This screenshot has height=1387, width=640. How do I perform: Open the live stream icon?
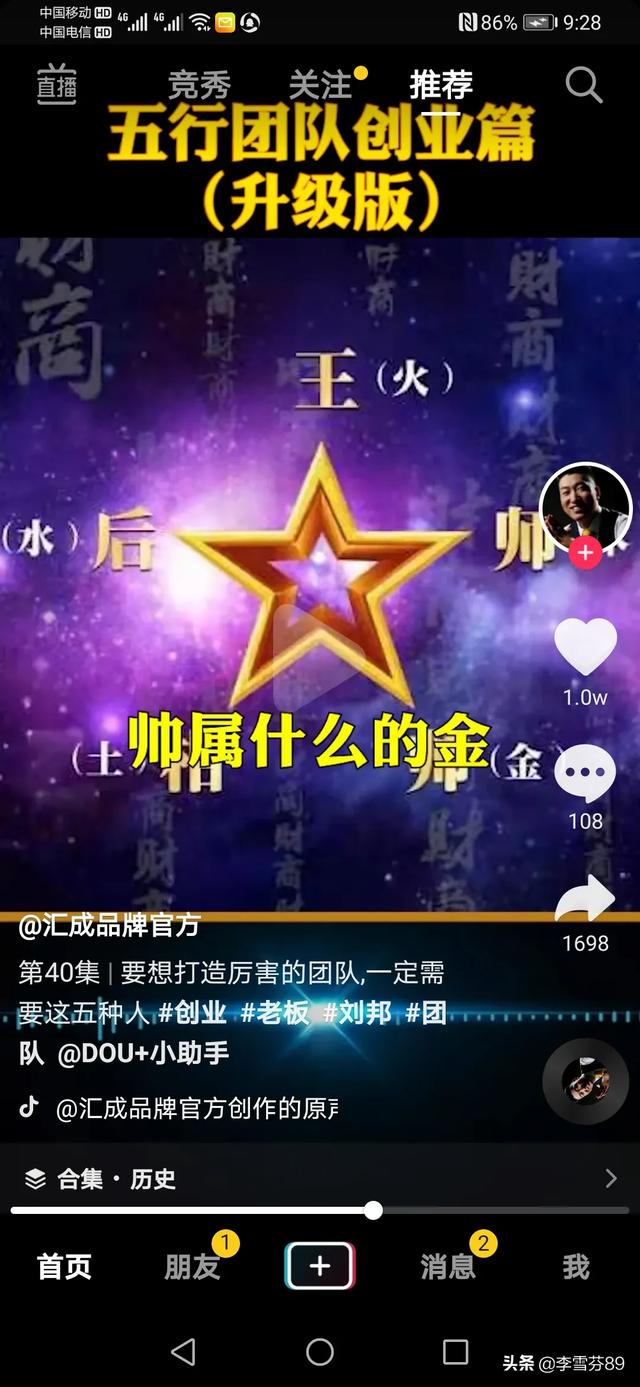coord(57,84)
